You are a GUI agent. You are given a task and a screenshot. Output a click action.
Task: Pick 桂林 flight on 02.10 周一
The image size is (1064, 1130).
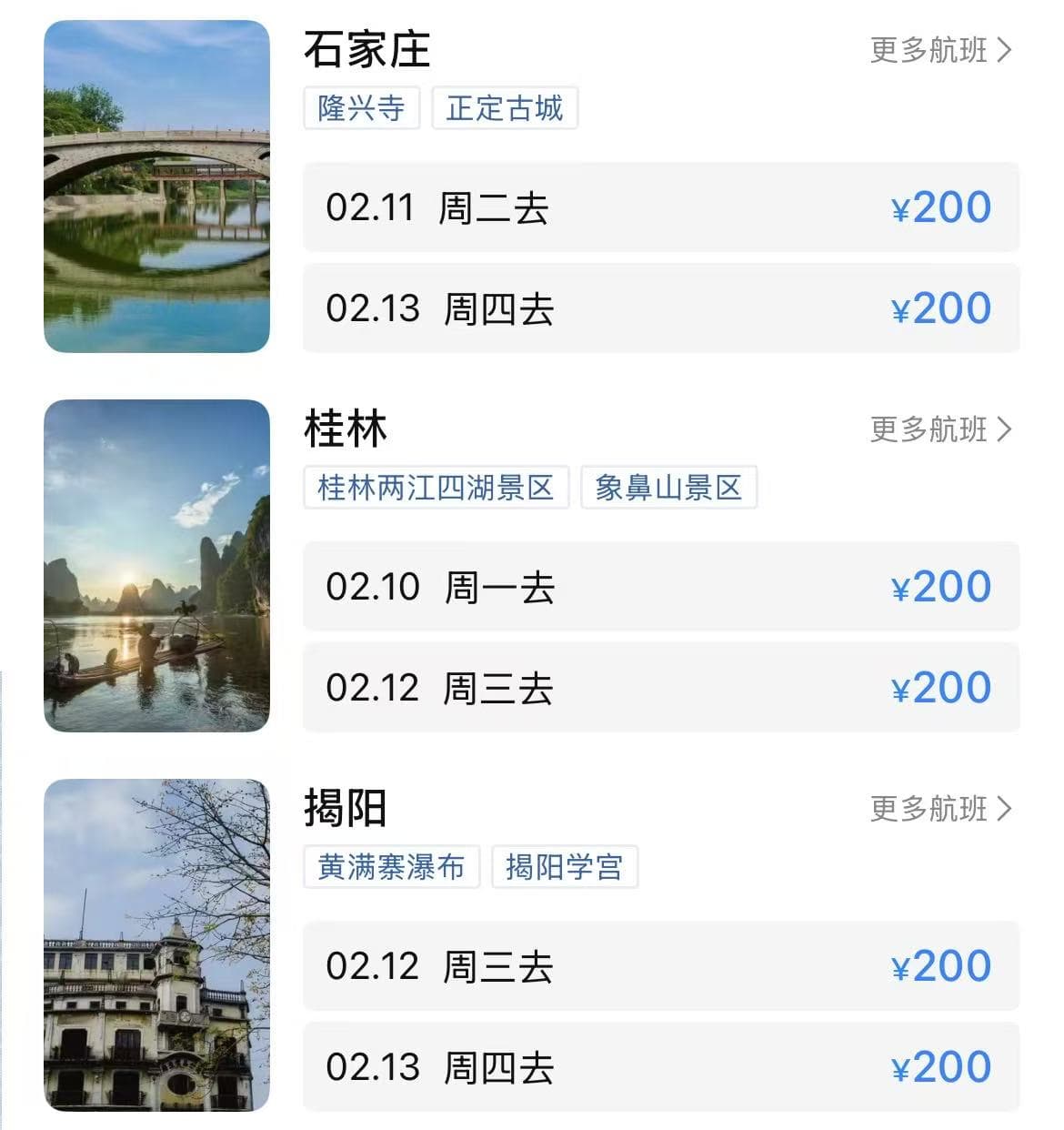coord(660,587)
